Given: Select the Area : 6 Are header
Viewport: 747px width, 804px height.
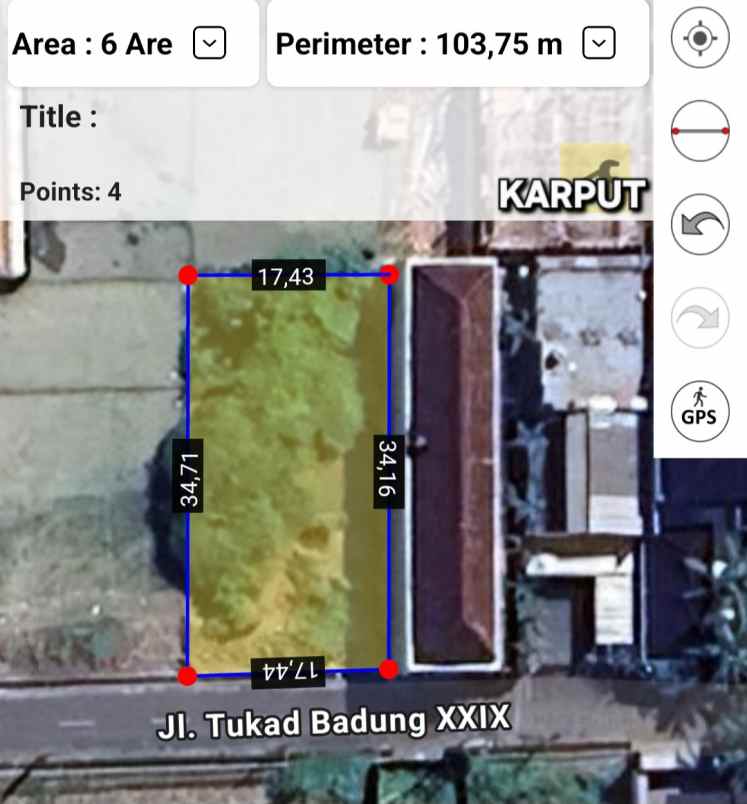Looking at the screenshot, I should (x=90, y=44).
